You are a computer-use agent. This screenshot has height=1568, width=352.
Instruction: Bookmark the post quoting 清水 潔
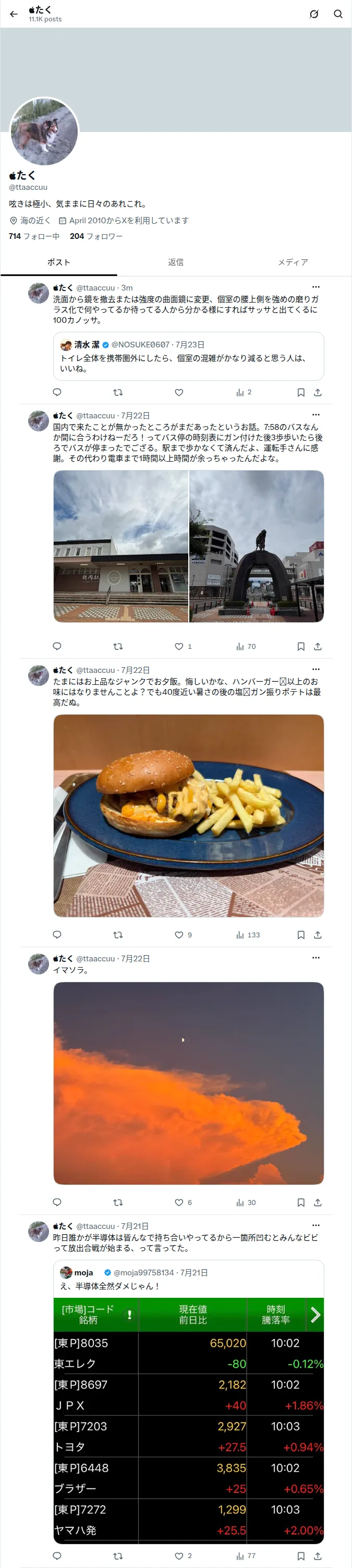[301, 393]
